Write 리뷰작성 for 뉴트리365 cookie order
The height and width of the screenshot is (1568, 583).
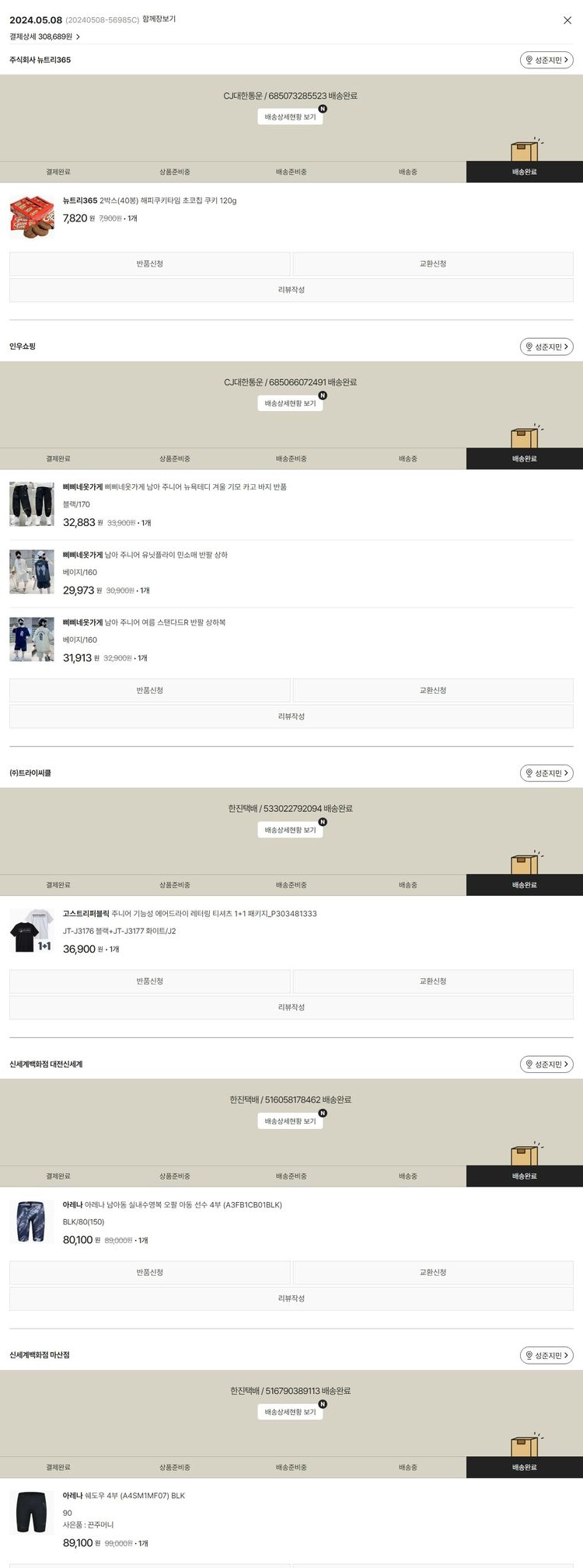[291, 290]
